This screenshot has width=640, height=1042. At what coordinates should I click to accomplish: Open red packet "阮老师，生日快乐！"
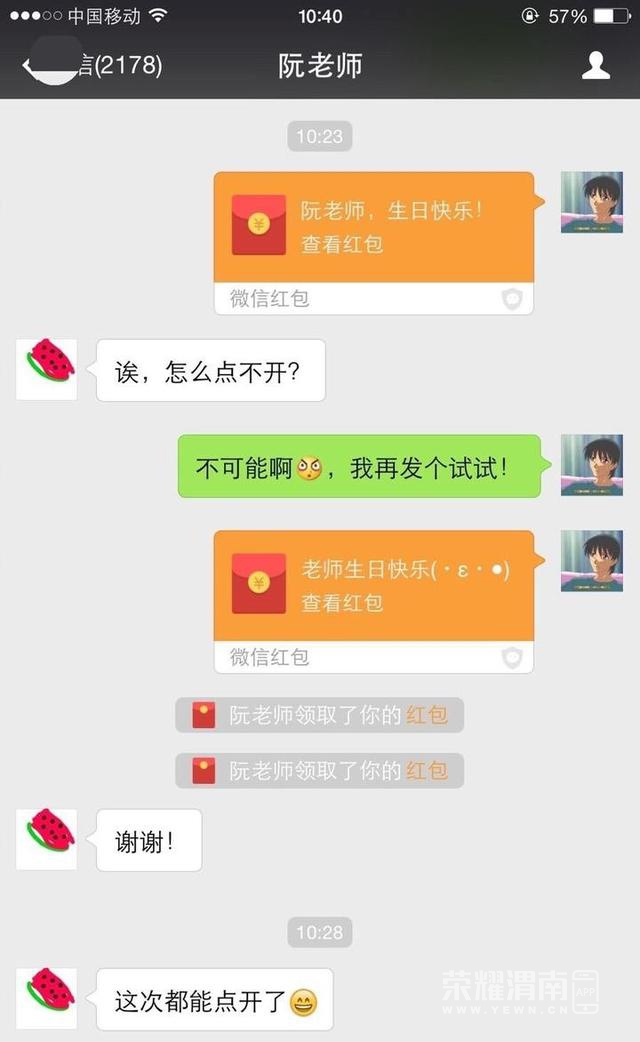[373, 228]
